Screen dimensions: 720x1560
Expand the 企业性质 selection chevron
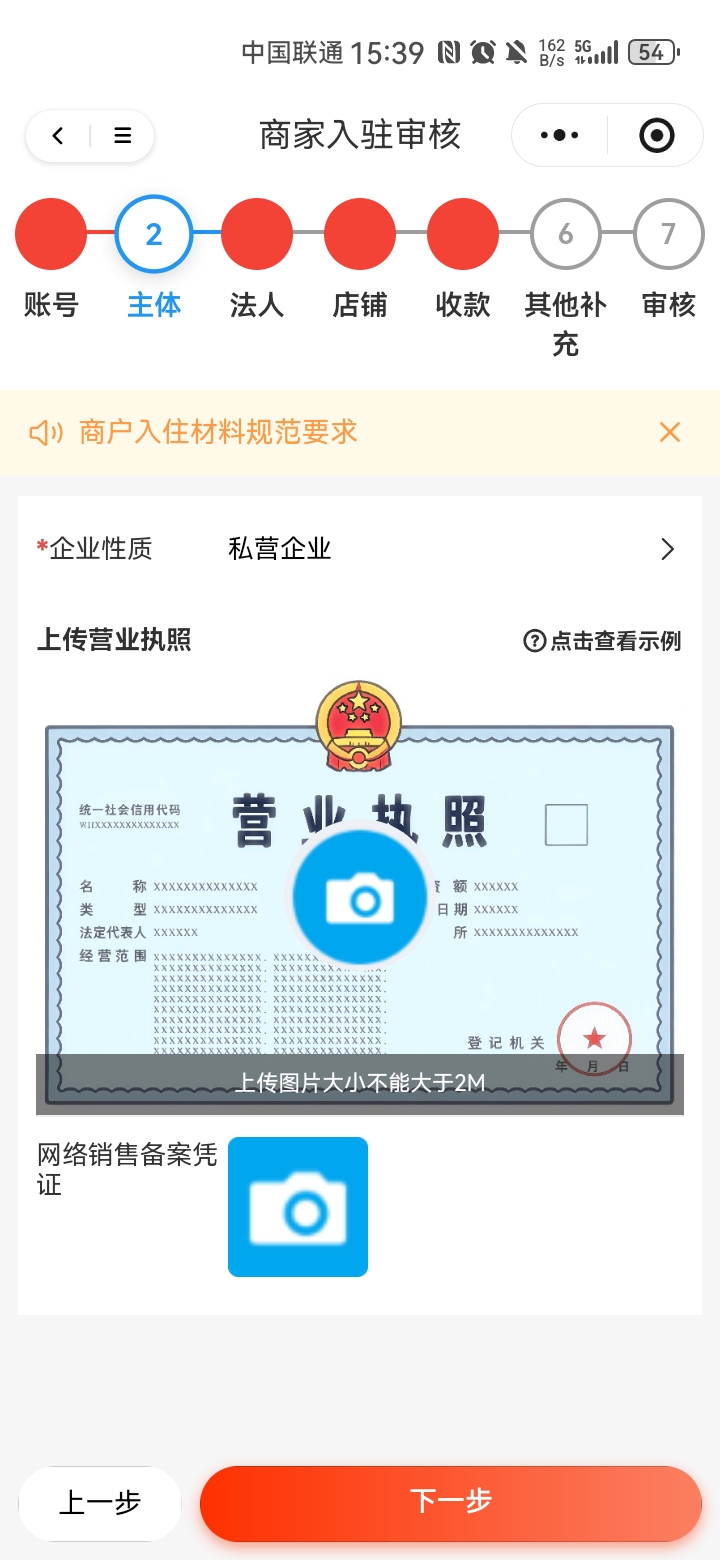[x=666, y=548]
